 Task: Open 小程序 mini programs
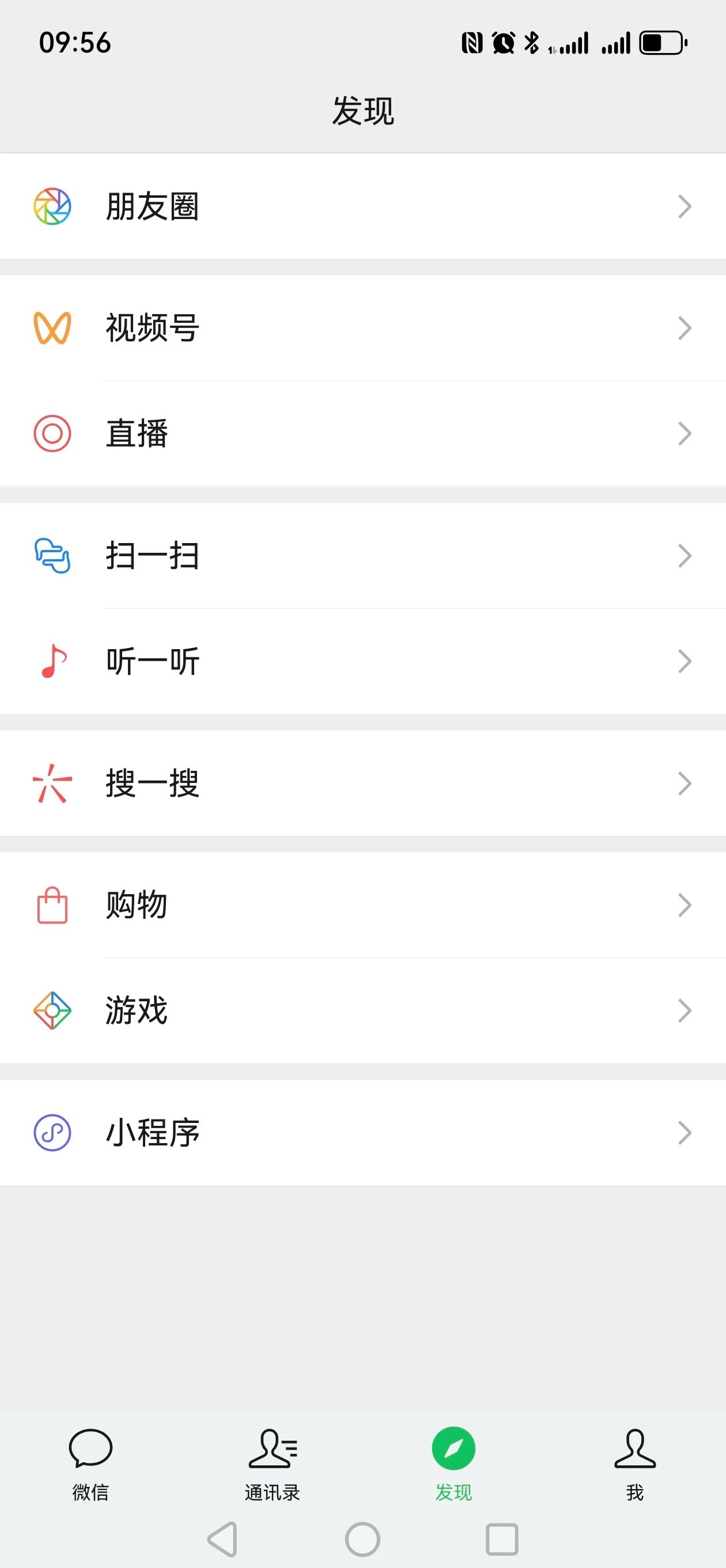(x=362, y=1132)
